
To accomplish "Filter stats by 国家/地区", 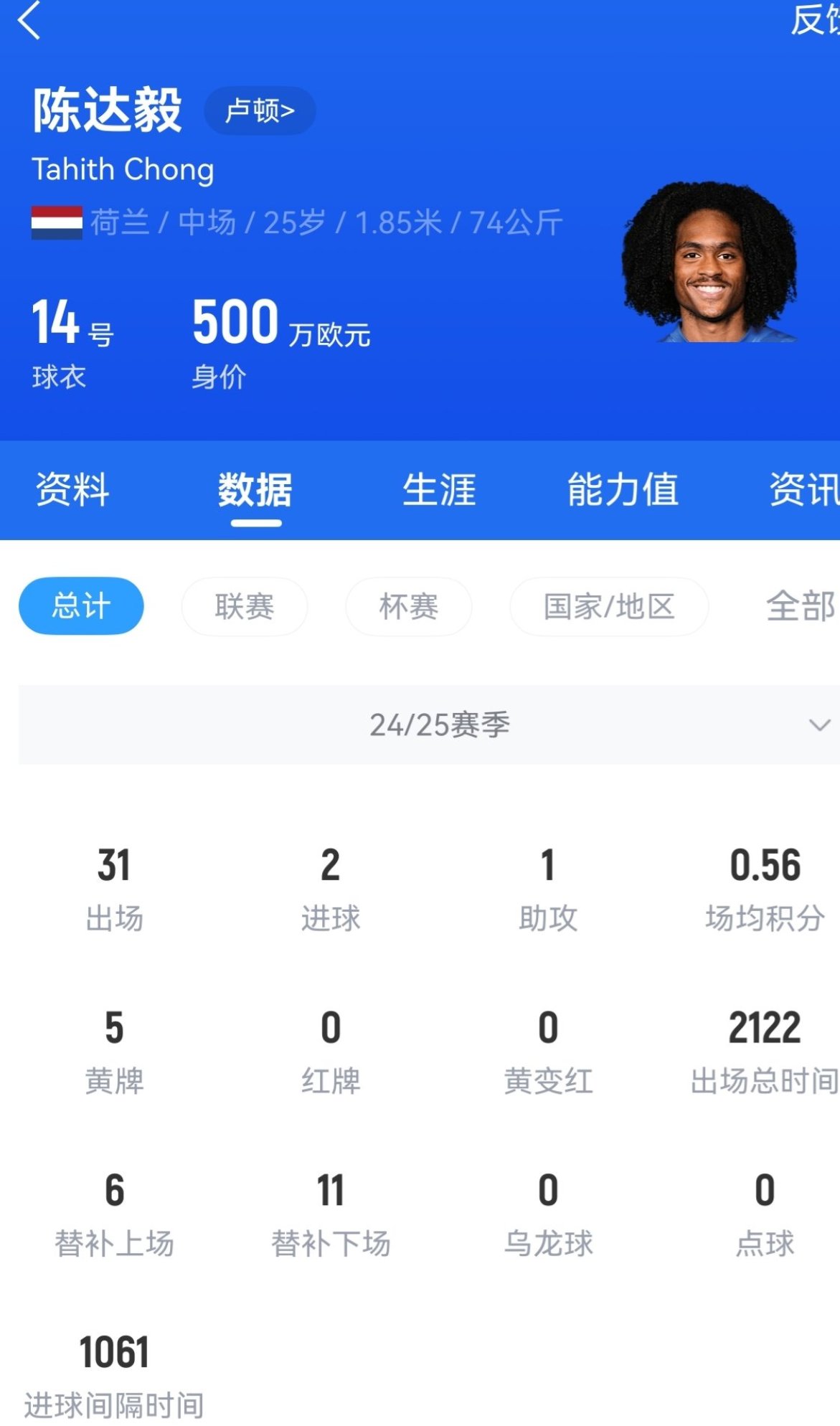I will 609,606.
